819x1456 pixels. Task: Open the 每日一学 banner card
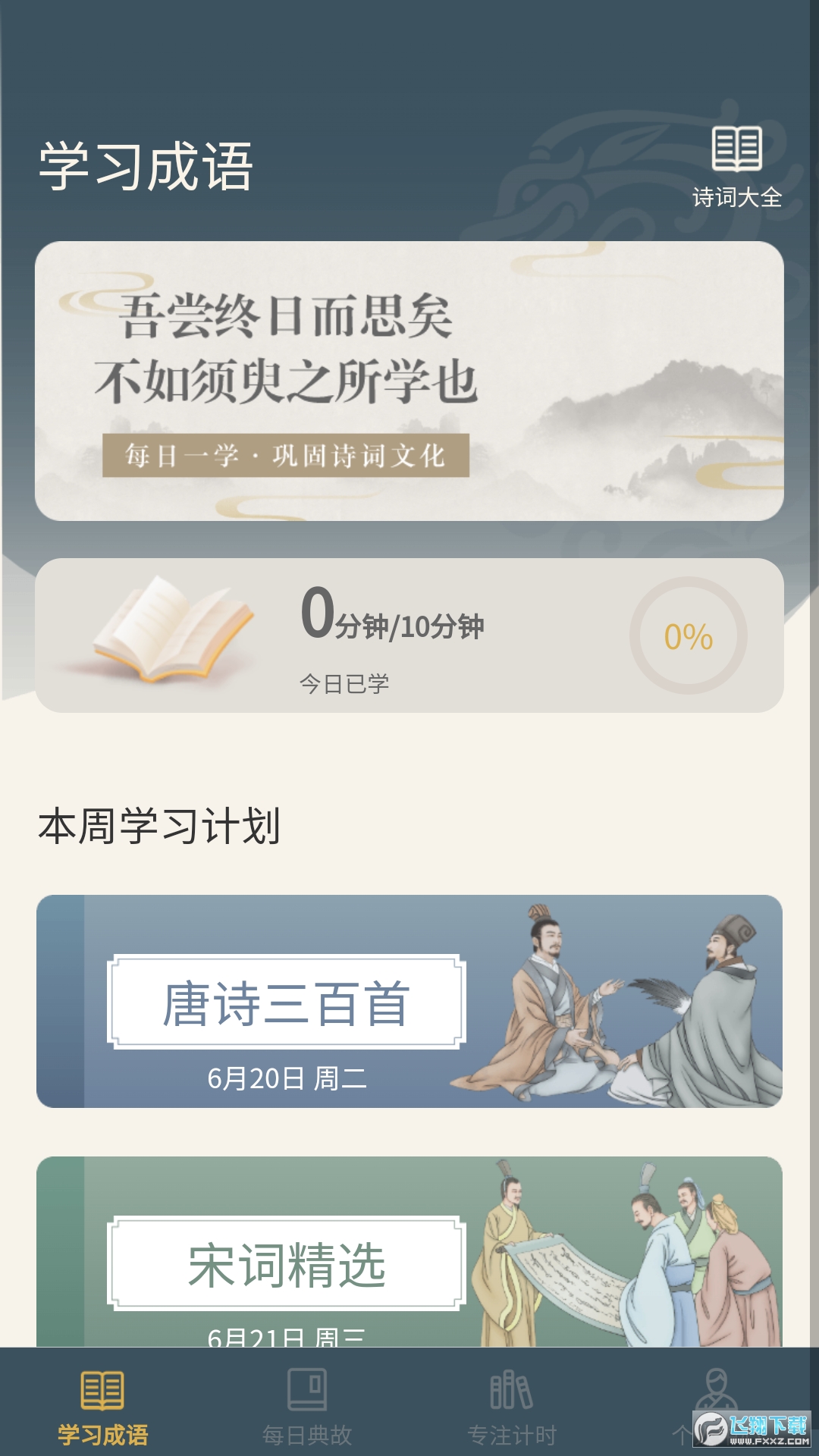409,381
